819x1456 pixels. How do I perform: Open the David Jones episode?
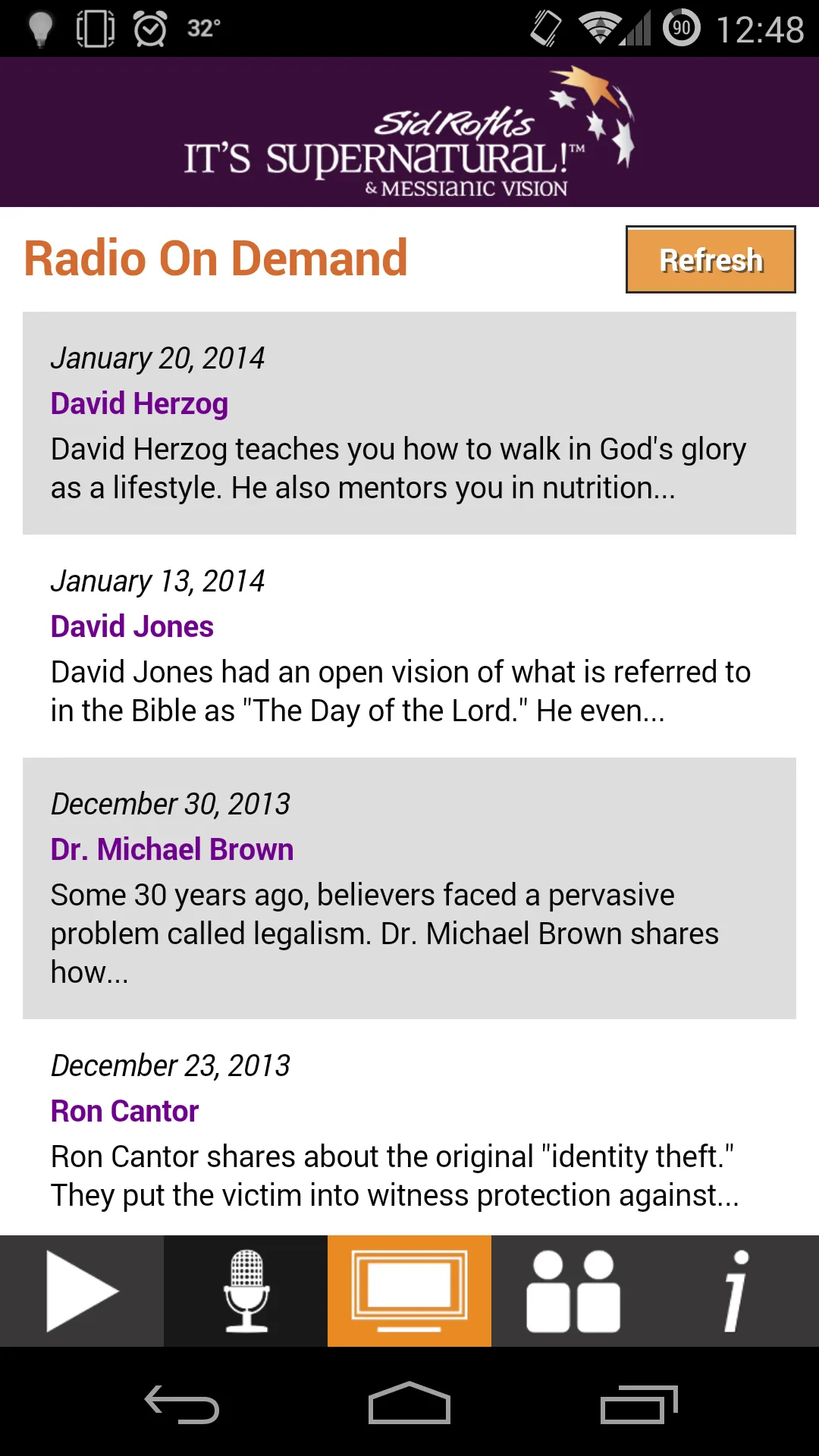pos(409,646)
